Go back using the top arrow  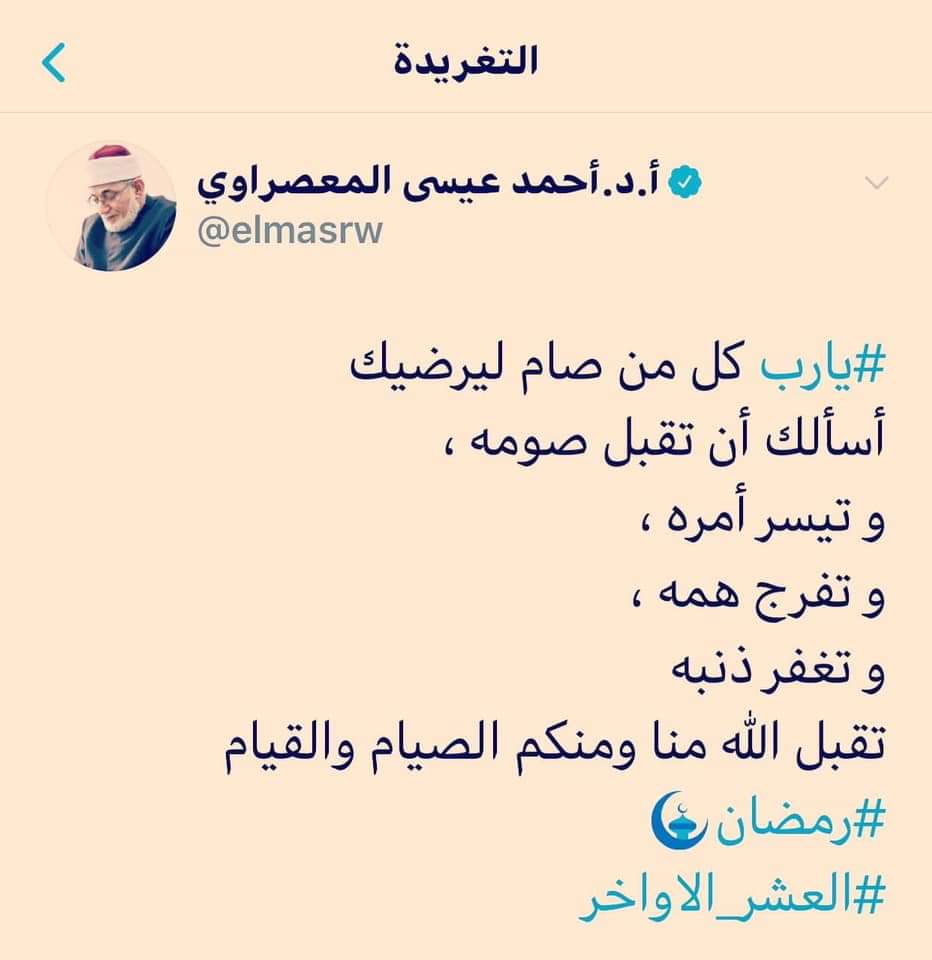coord(54,62)
